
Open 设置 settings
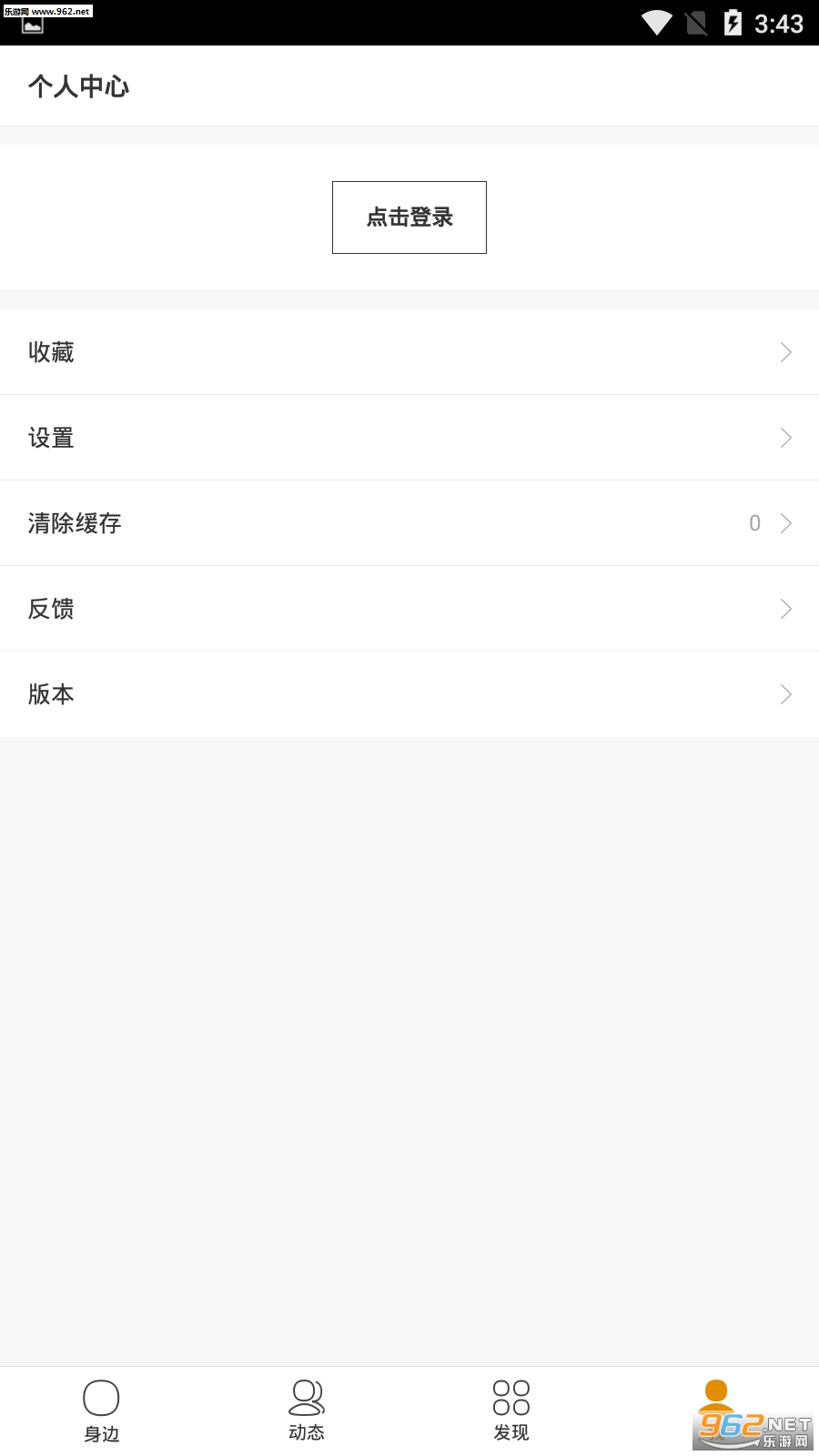(409, 438)
